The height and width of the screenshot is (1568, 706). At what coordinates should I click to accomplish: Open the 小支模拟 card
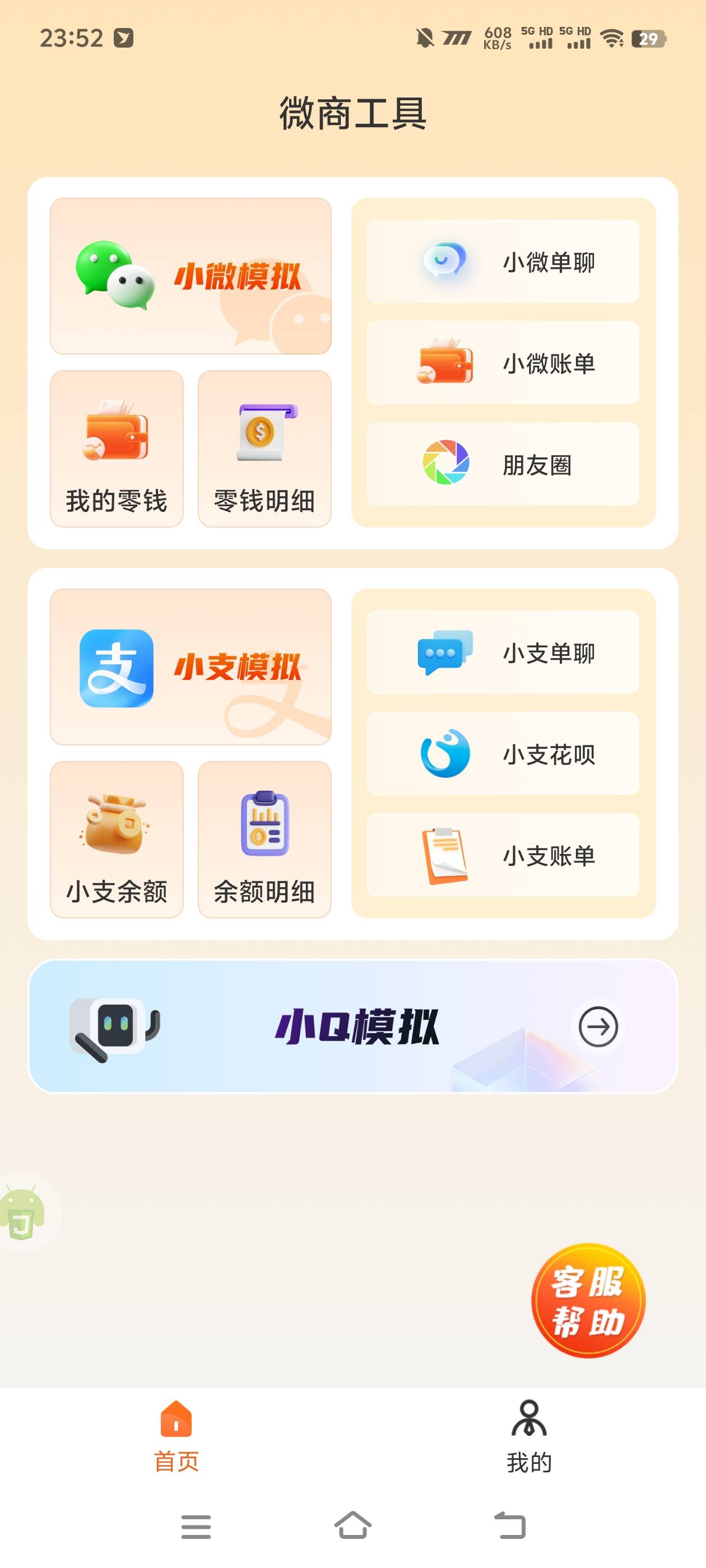[x=190, y=666]
